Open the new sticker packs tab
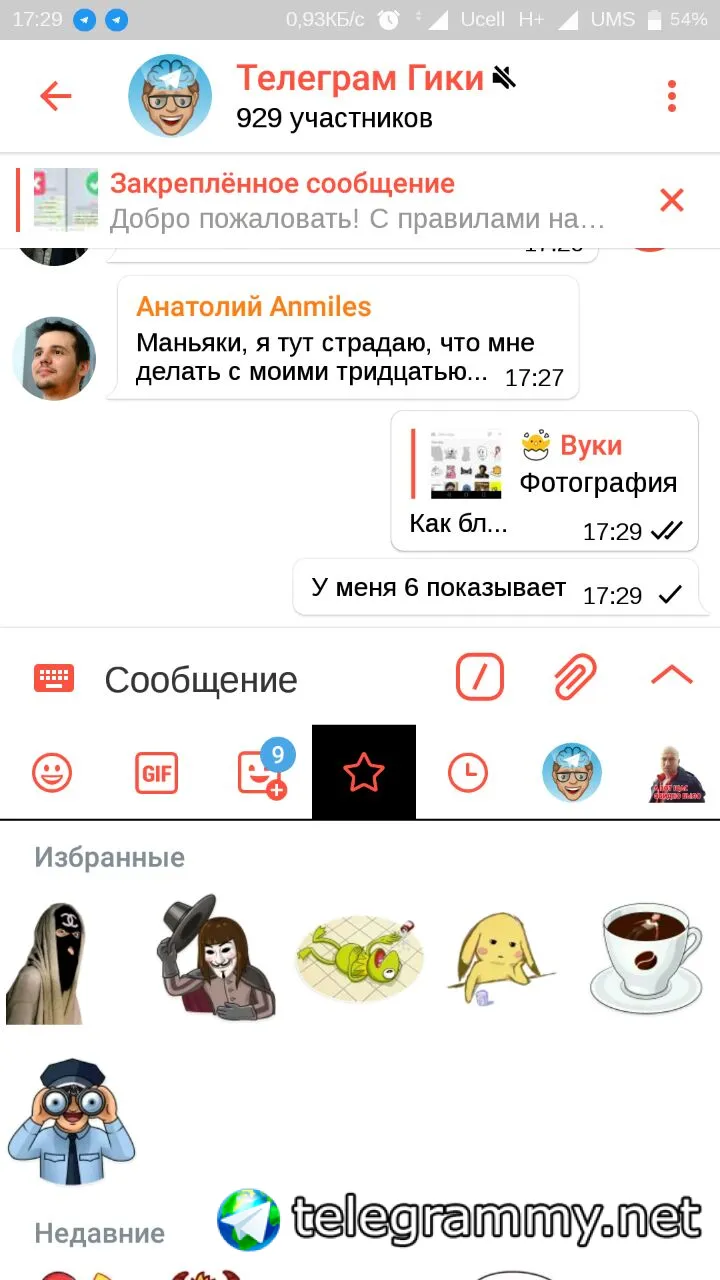This screenshot has height=1280, width=720. point(260,773)
